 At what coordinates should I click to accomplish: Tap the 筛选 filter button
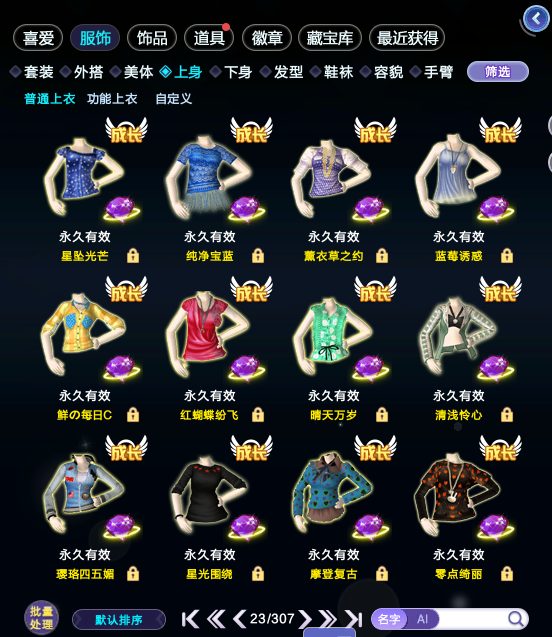498,72
